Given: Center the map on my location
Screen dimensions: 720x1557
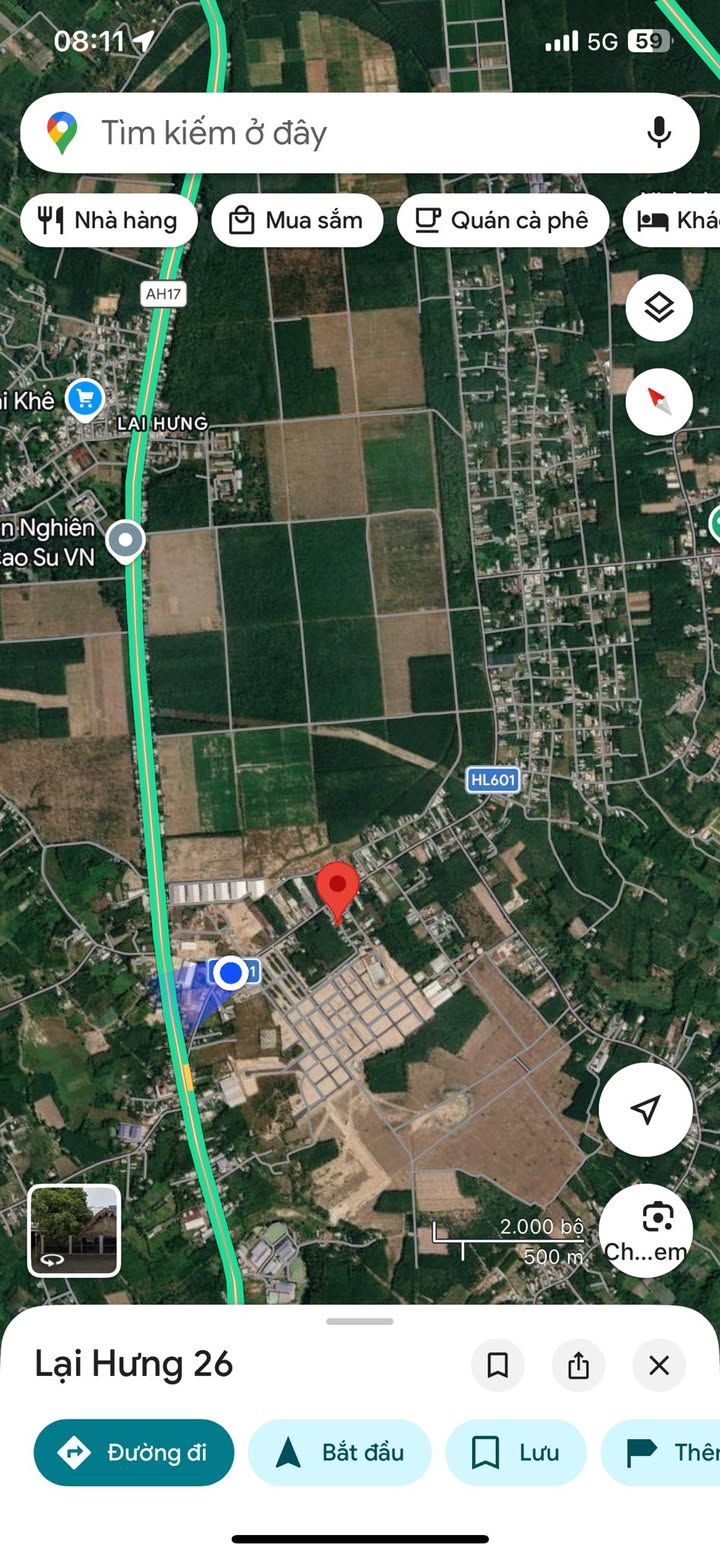Looking at the screenshot, I should (x=646, y=1108).
